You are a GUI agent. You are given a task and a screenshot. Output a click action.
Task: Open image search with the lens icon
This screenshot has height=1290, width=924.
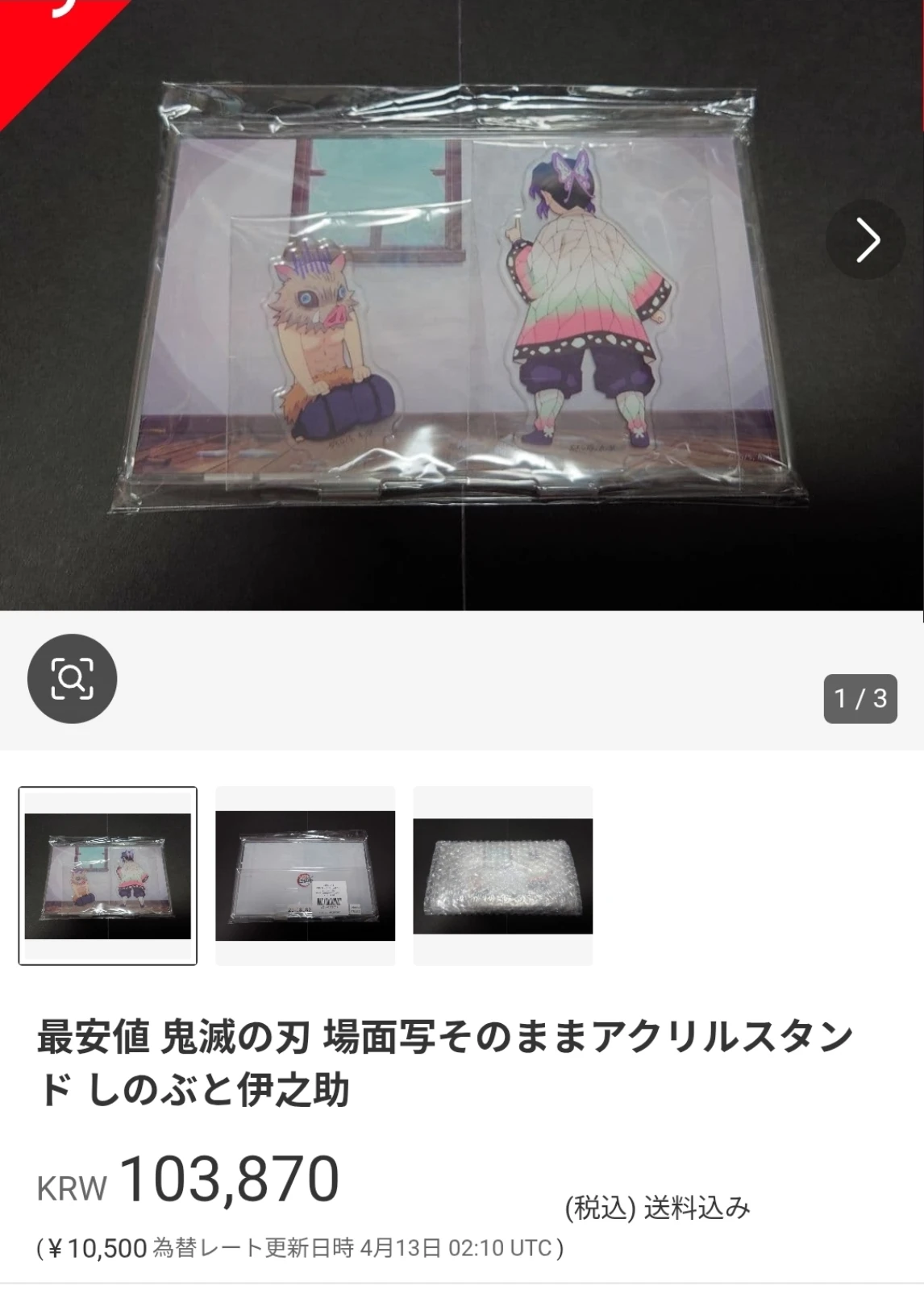pyautogui.click(x=72, y=679)
